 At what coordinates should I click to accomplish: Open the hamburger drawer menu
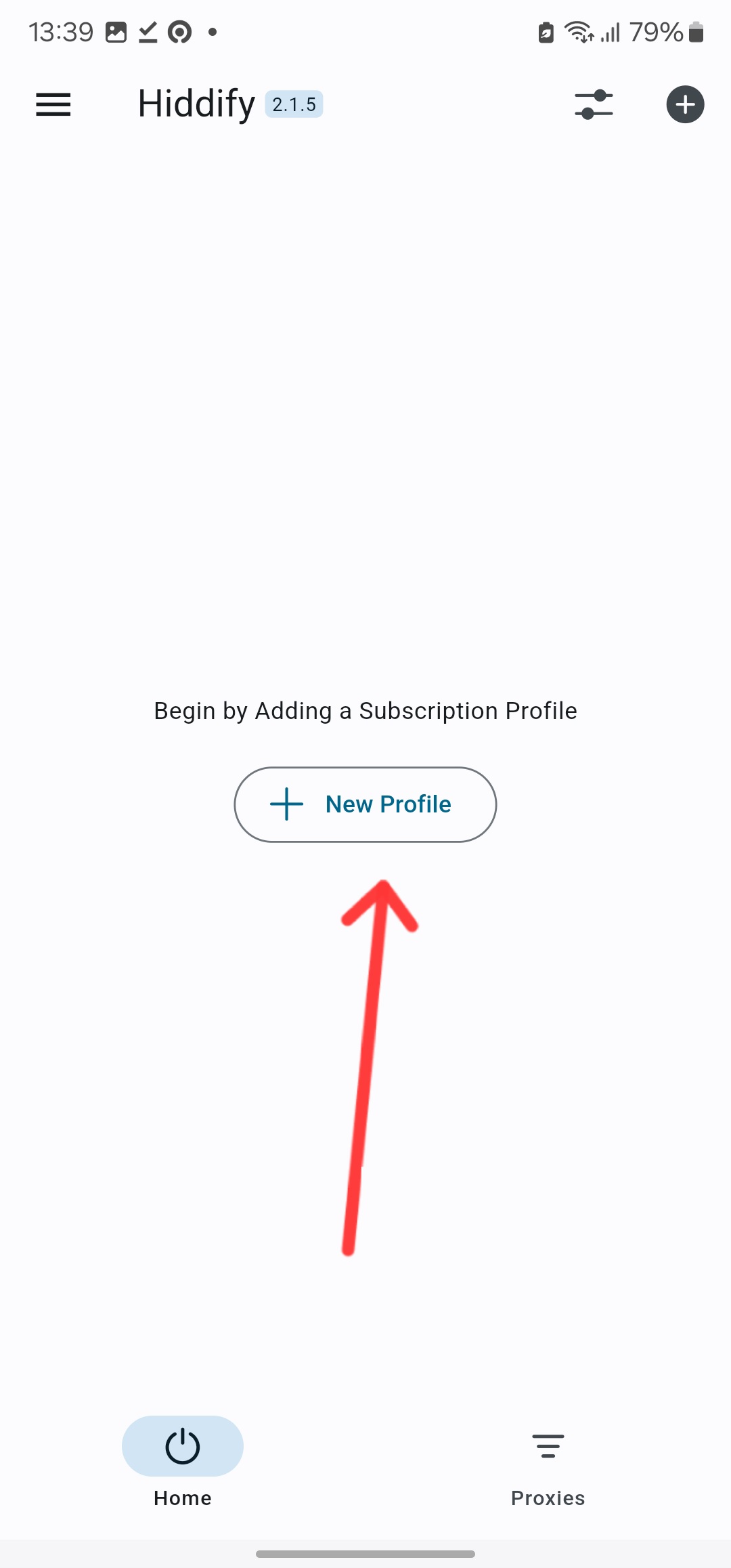click(x=53, y=105)
